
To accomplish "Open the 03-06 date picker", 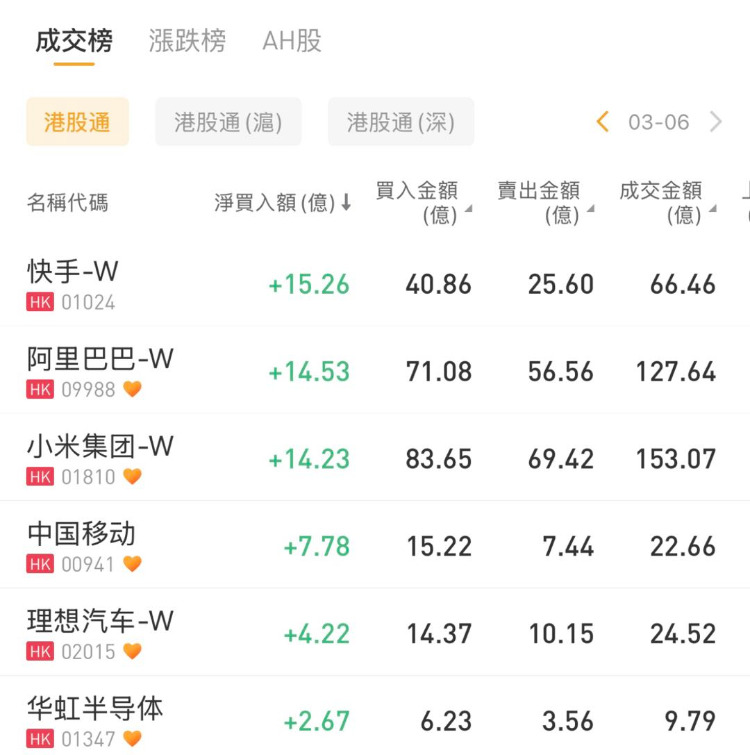I will tap(659, 122).
